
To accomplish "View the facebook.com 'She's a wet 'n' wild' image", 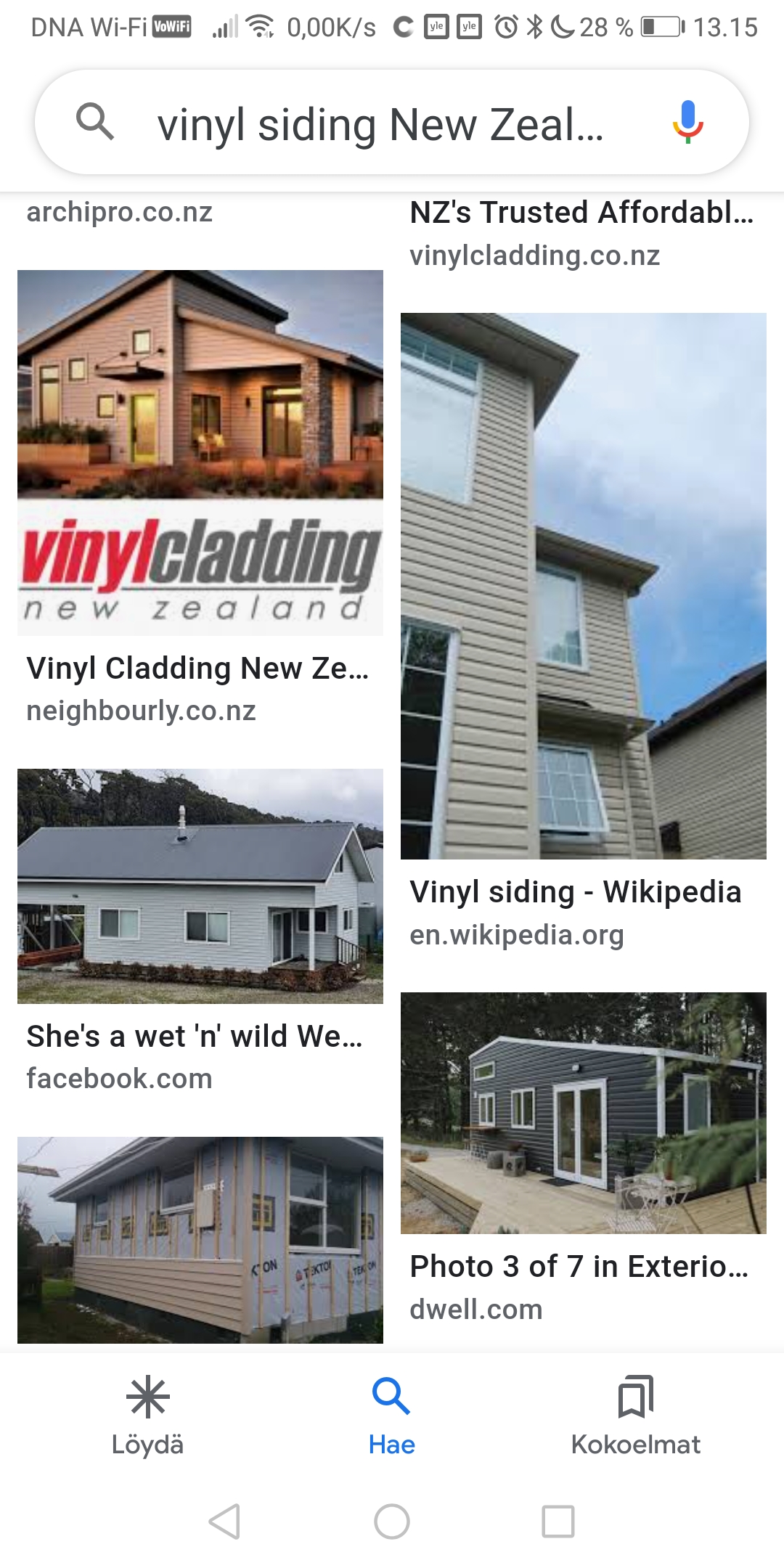I will pyautogui.click(x=200, y=886).
